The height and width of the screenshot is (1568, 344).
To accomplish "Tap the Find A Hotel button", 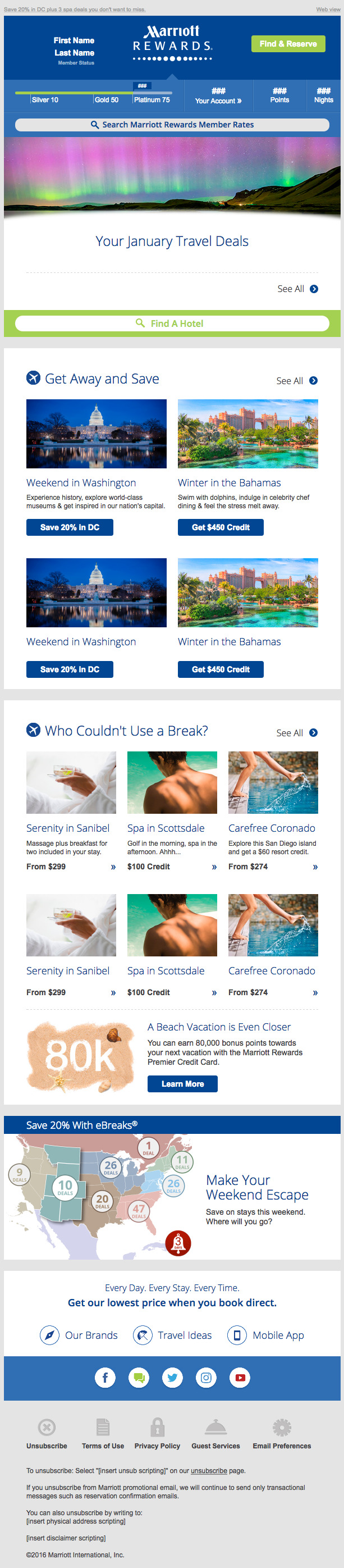I will tap(172, 323).
